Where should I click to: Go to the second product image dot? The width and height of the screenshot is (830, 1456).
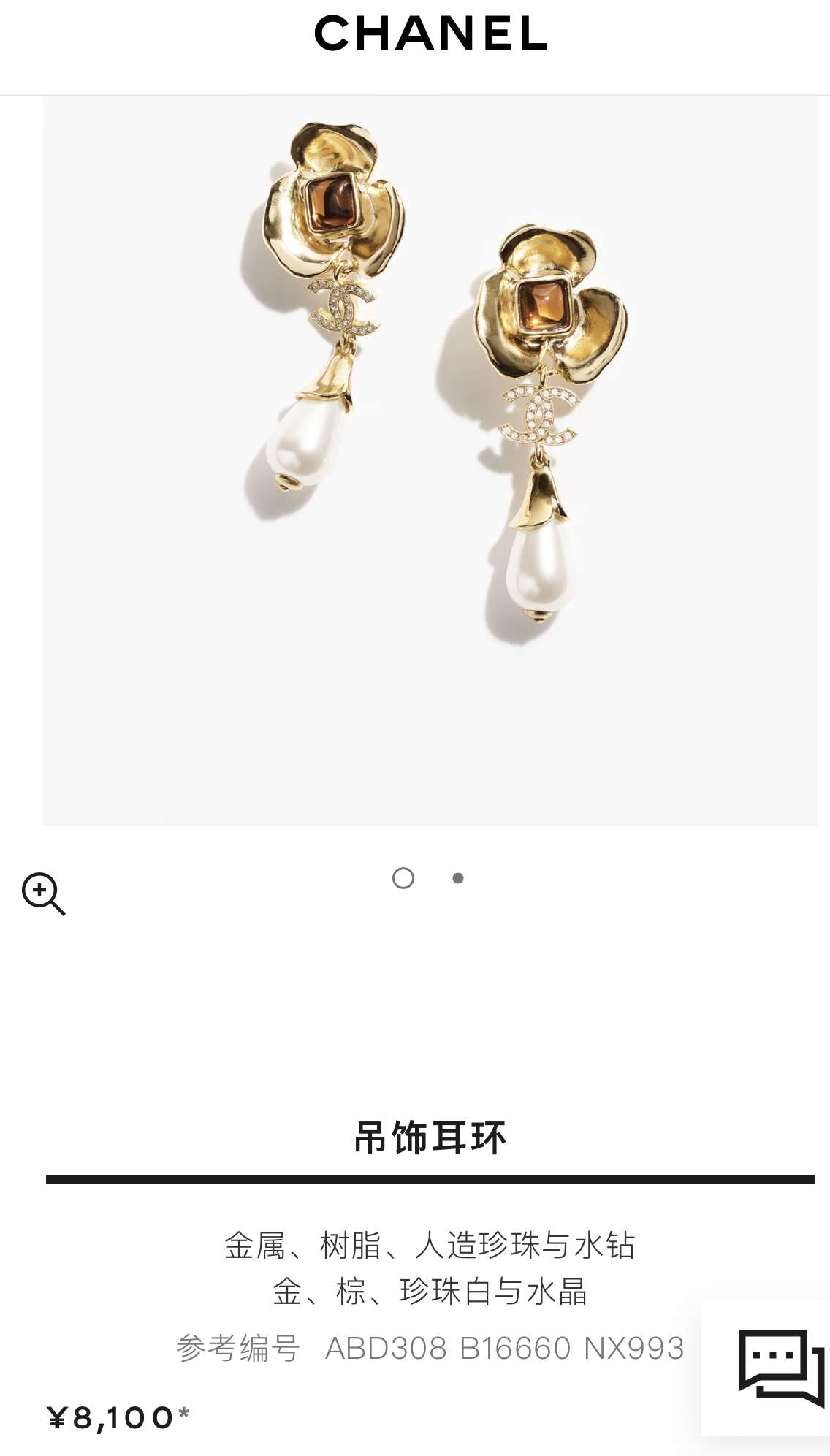tap(458, 878)
